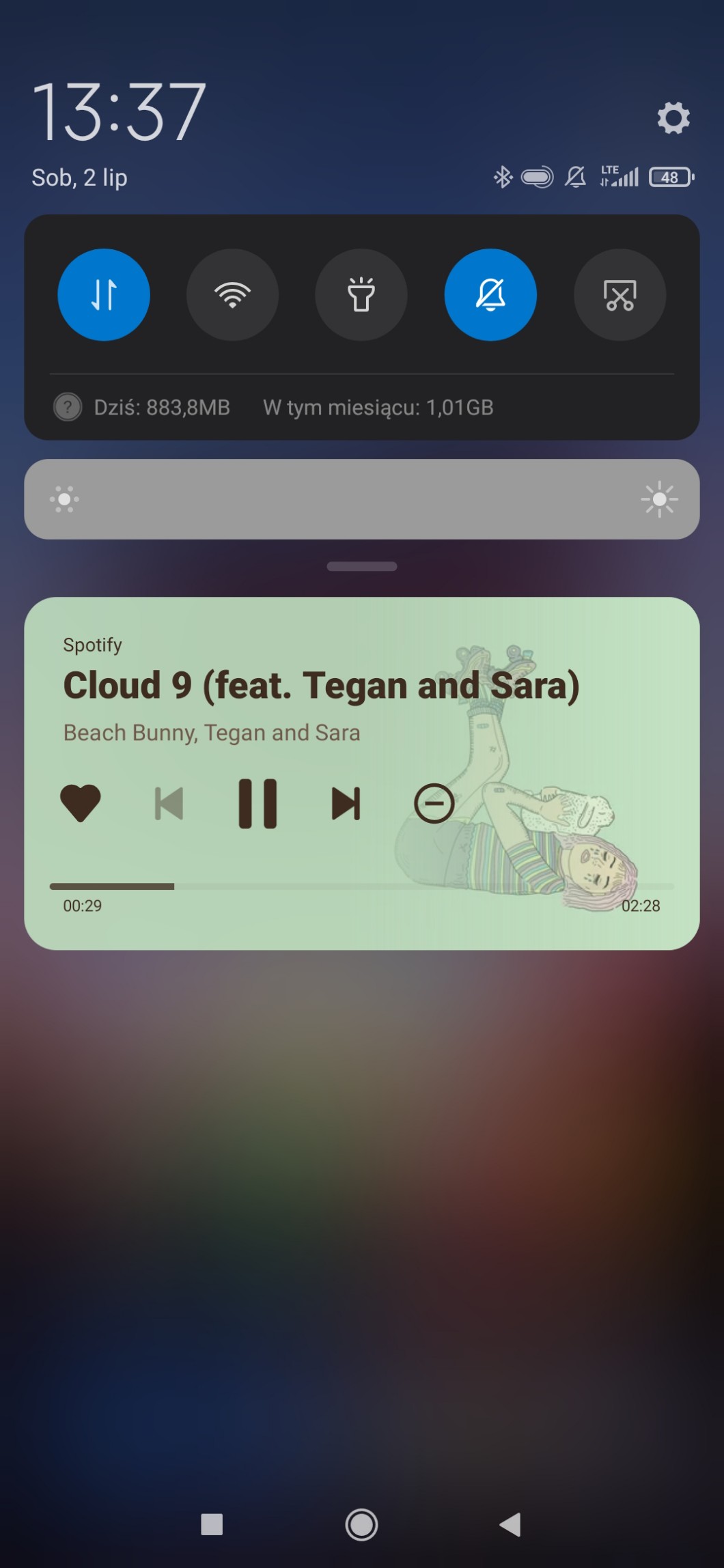Open recent apps
Viewport: 724px width, 1568px height.
212,1524
